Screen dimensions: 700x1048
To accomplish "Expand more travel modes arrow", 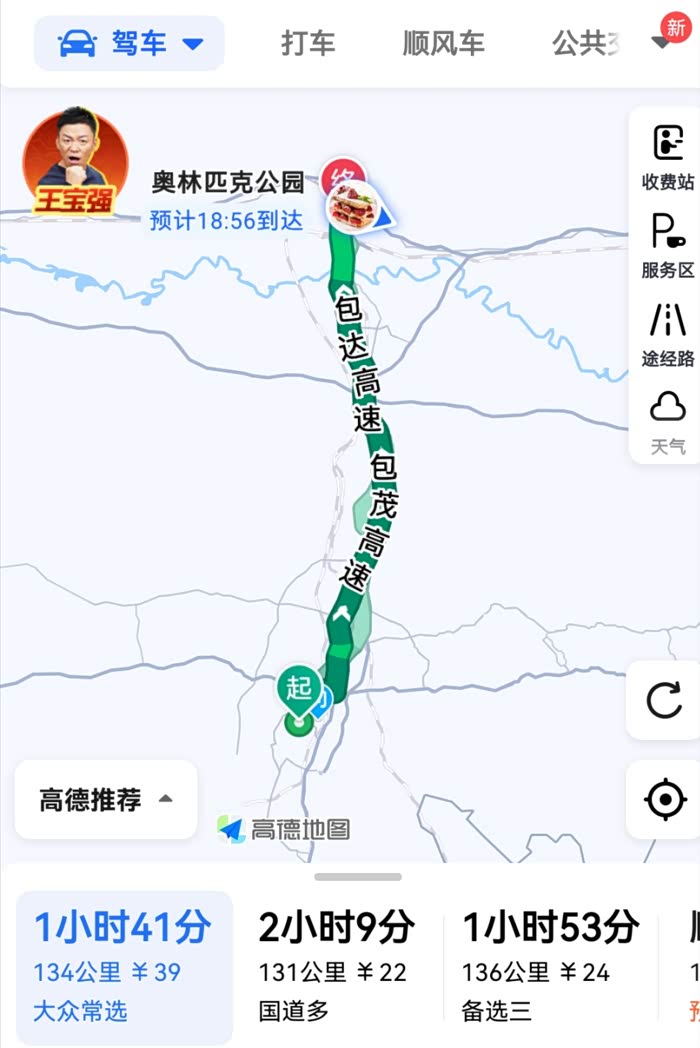I will 661,42.
